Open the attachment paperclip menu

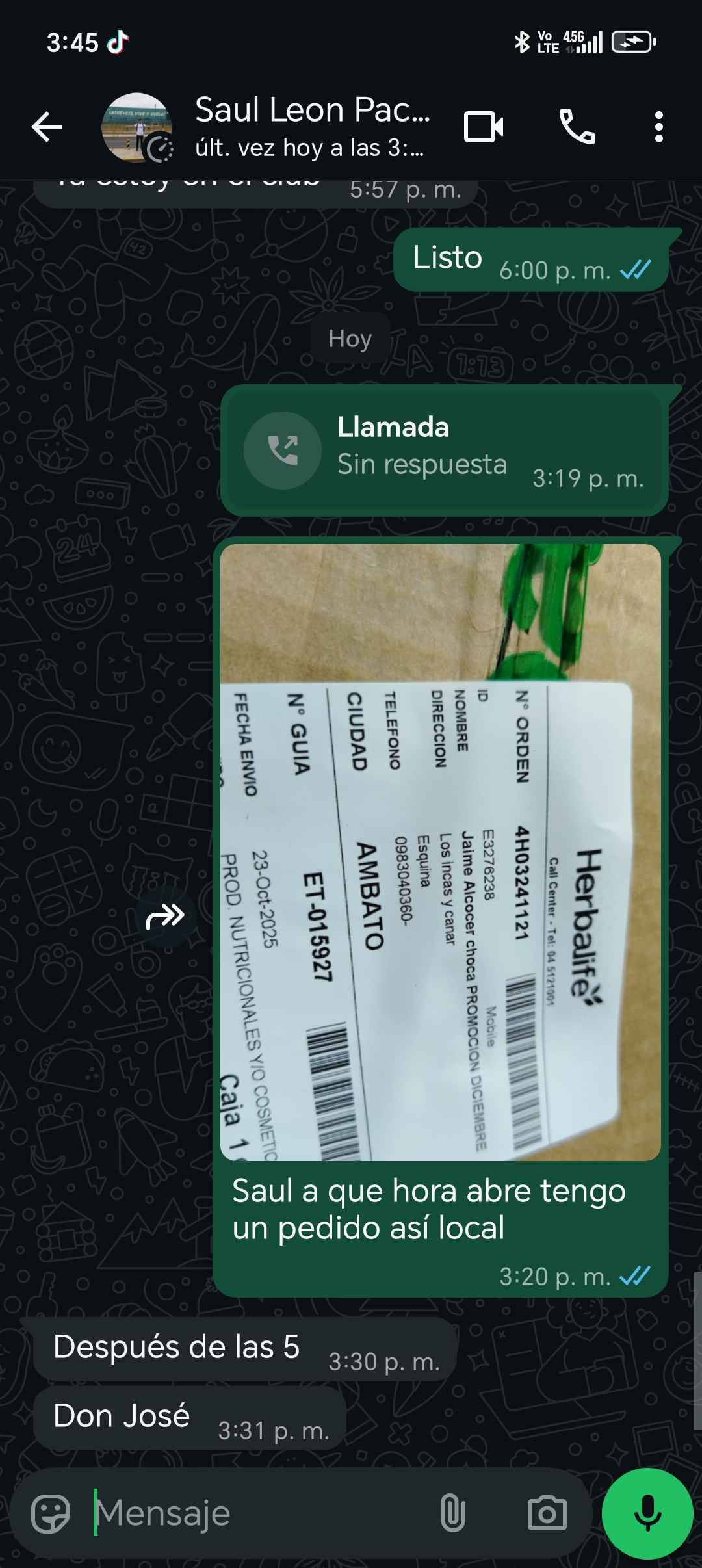[452, 1513]
